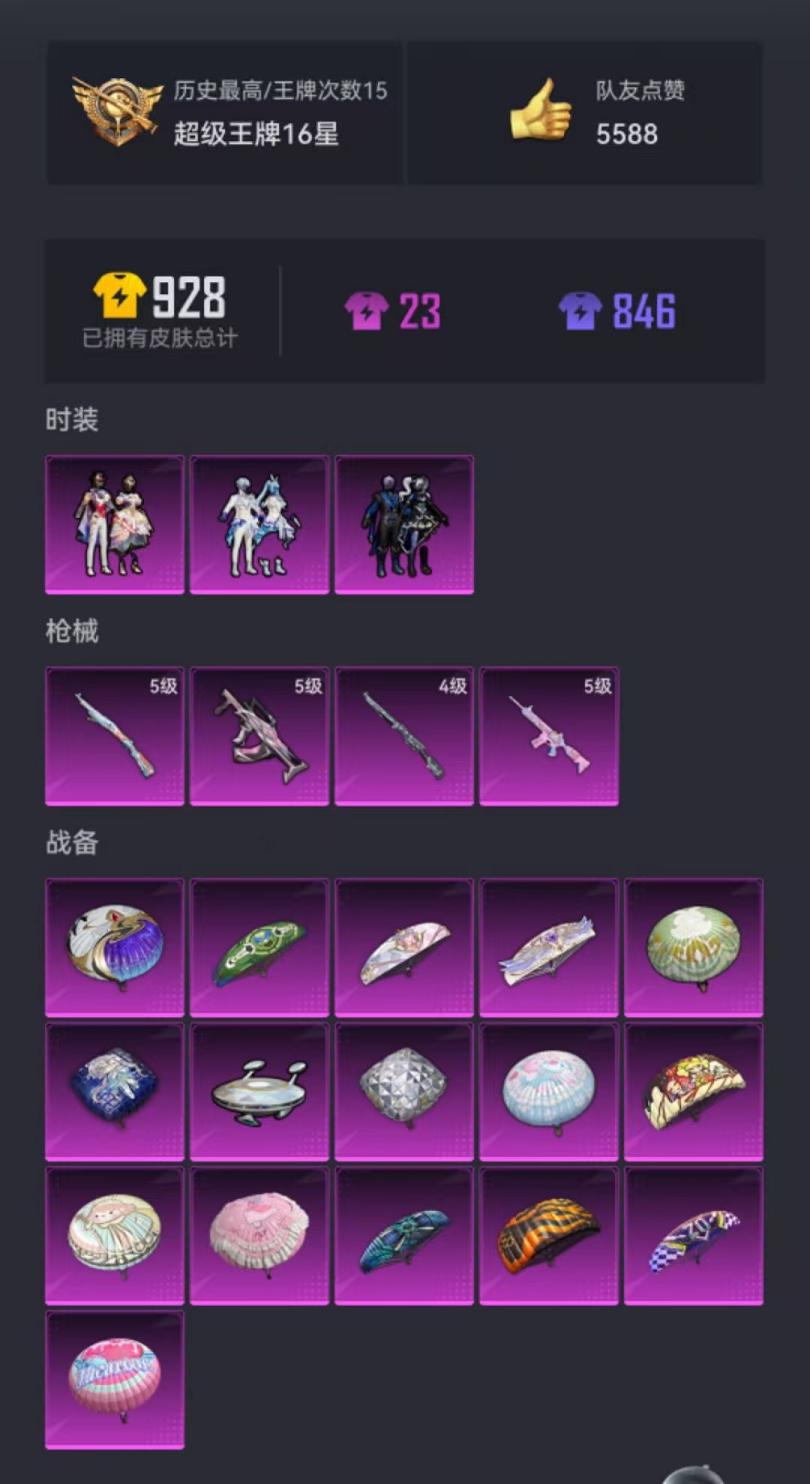Open the silver diamond-pattern parachute skin
The height and width of the screenshot is (1484, 810).
pyautogui.click(x=404, y=1092)
